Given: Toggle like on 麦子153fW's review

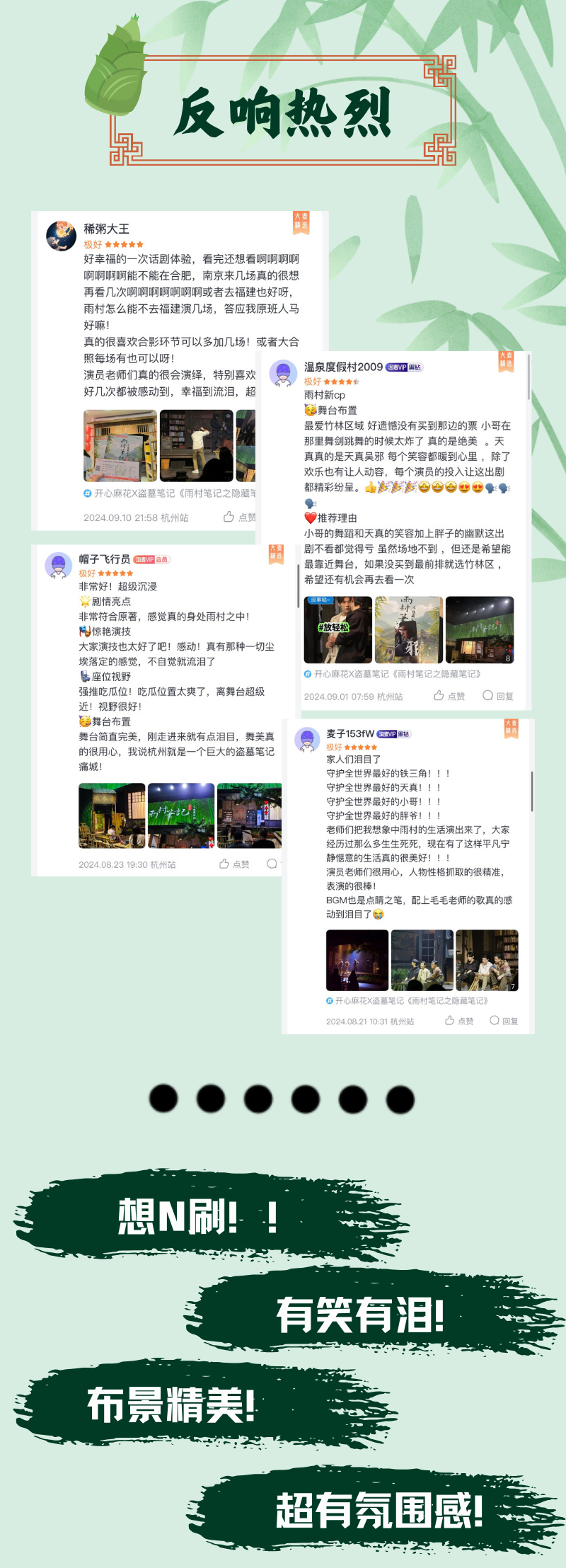Looking at the screenshot, I should coord(450,1022).
